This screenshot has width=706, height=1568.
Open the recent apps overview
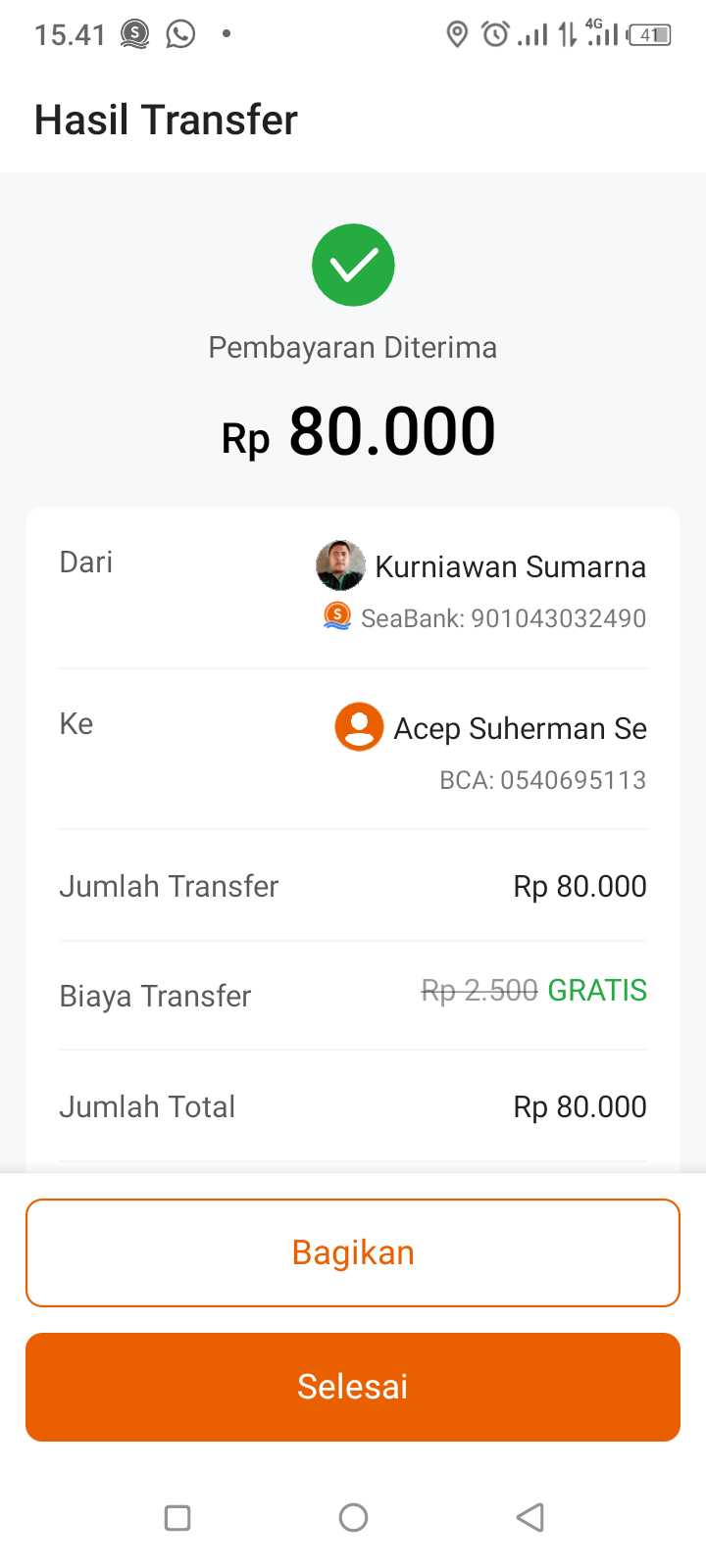click(177, 1517)
